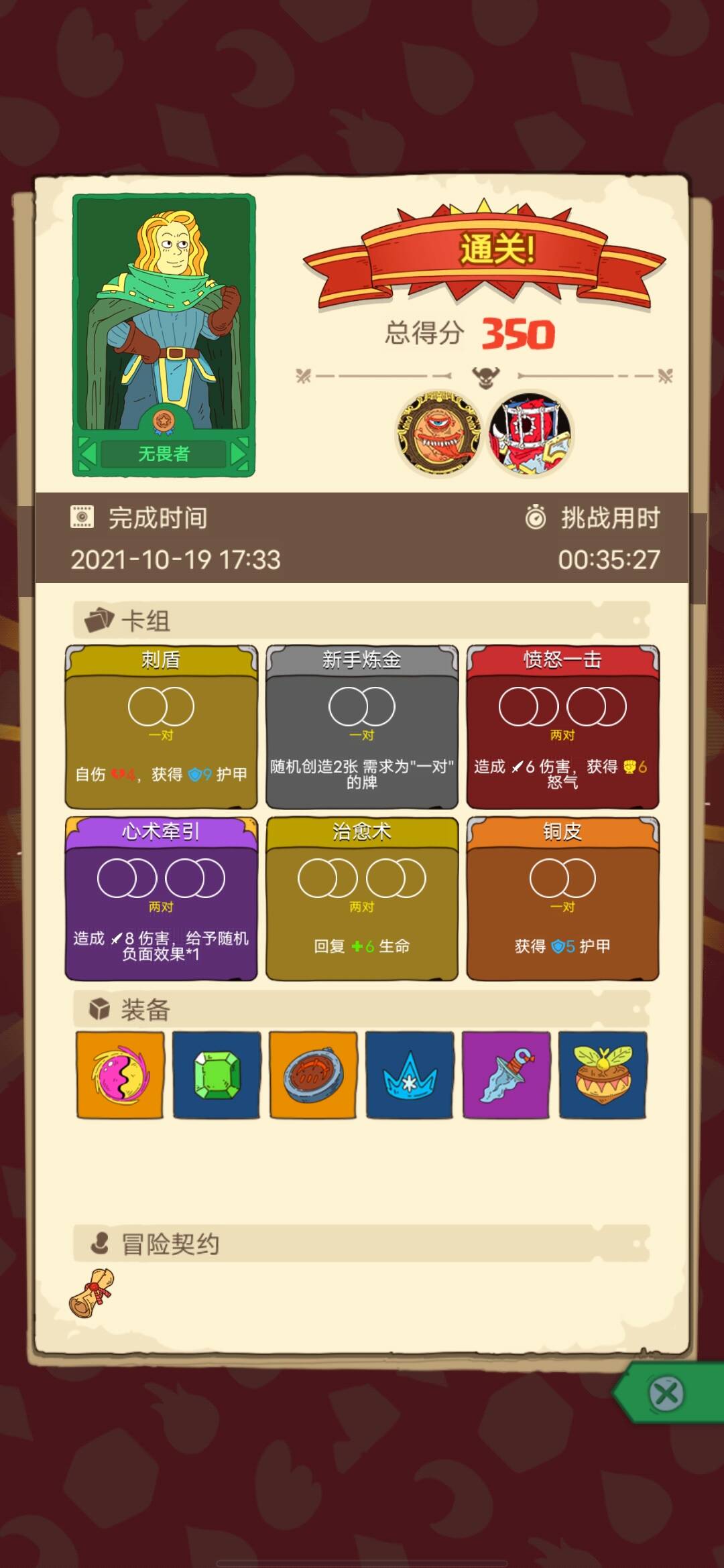The image size is (724, 1568).
Task: Open the 刺盾 card details
Action: pyautogui.click(x=161, y=727)
